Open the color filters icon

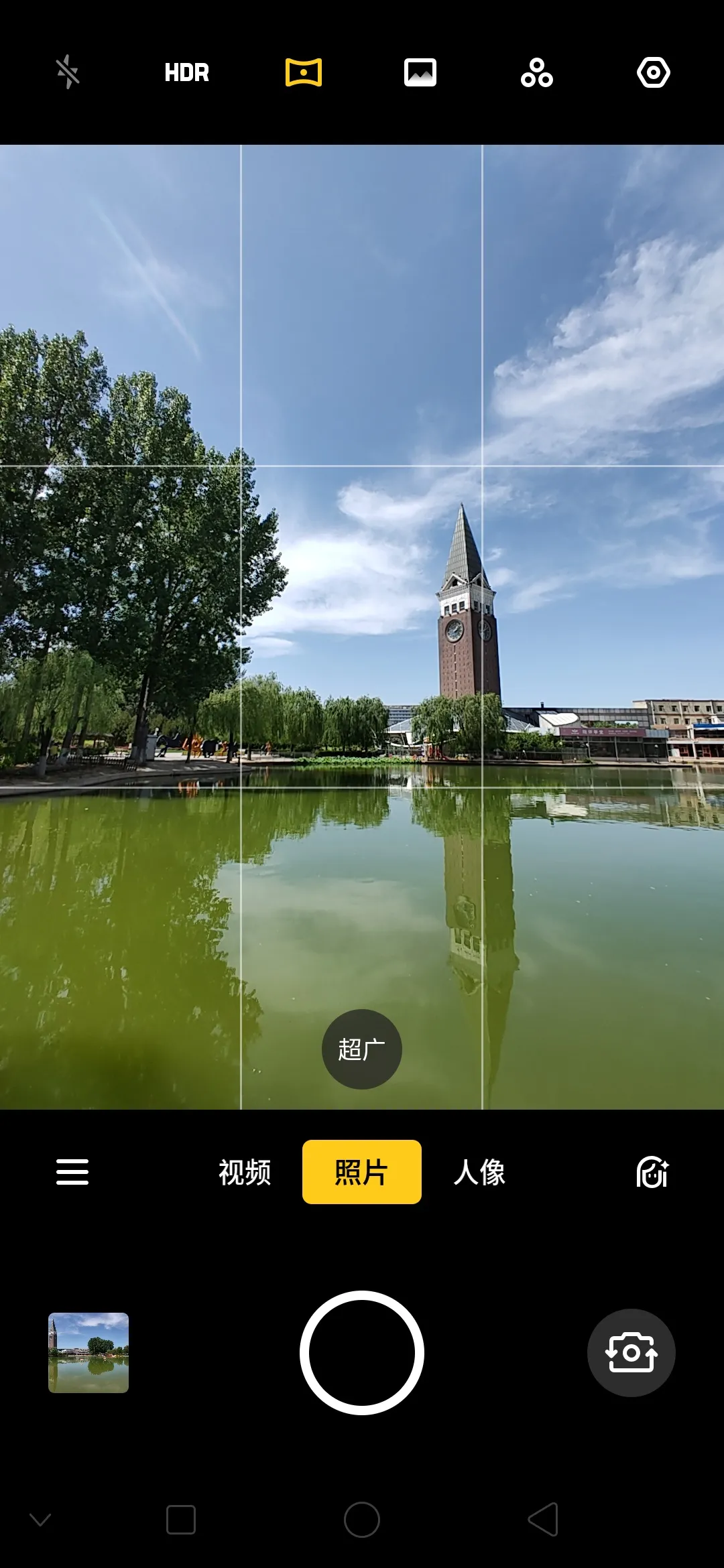(x=537, y=72)
